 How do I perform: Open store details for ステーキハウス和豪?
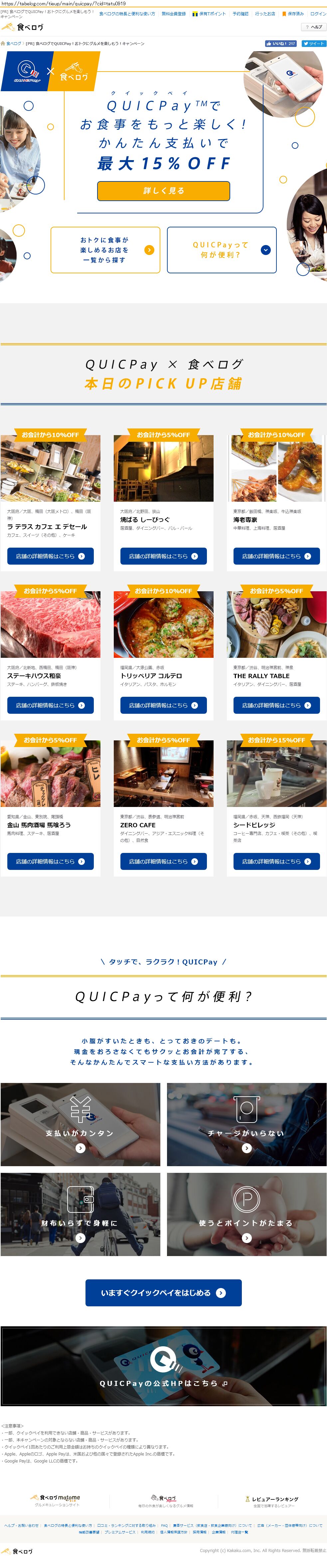[50, 705]
